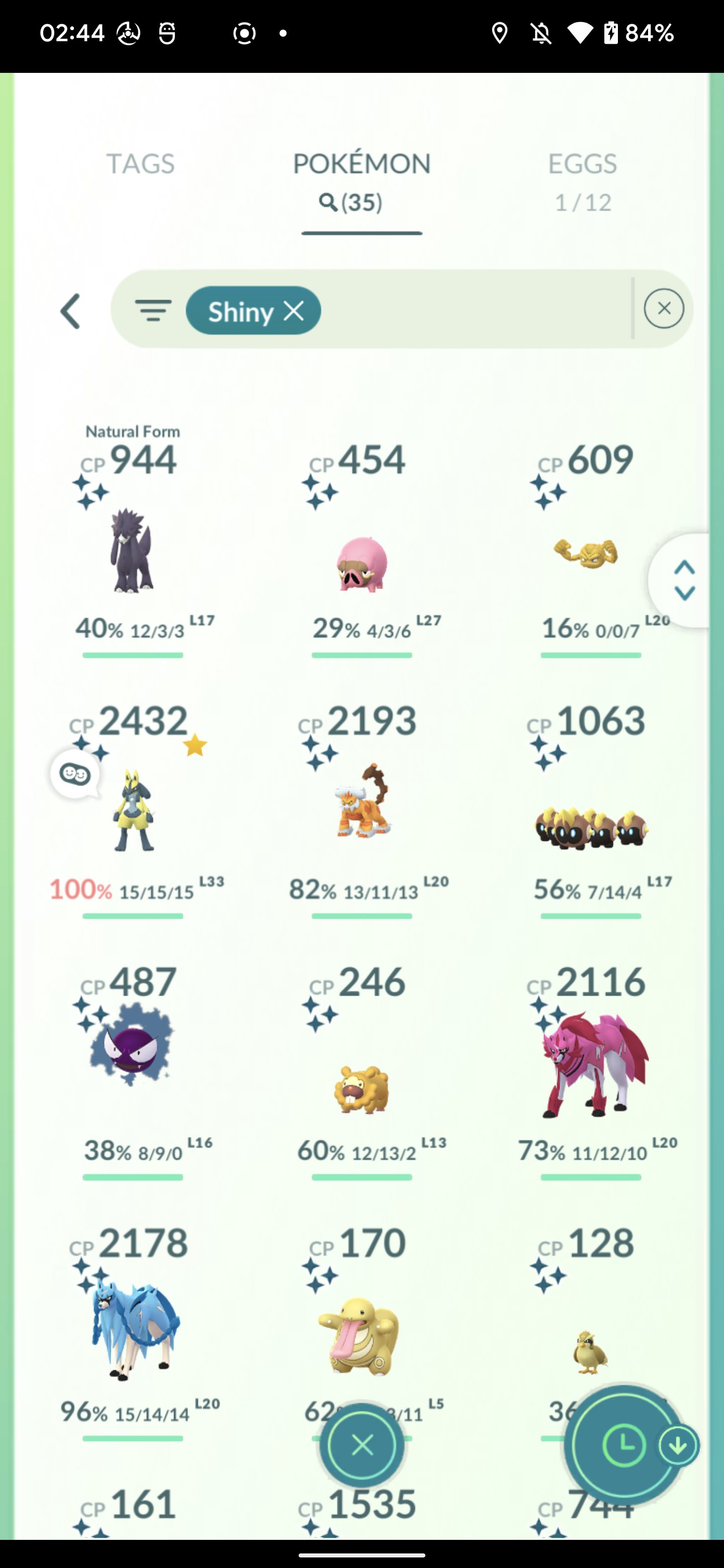
Task: Open the CP 246 Pokémon
Action: pyautogui.click(x=361, y=1071)
